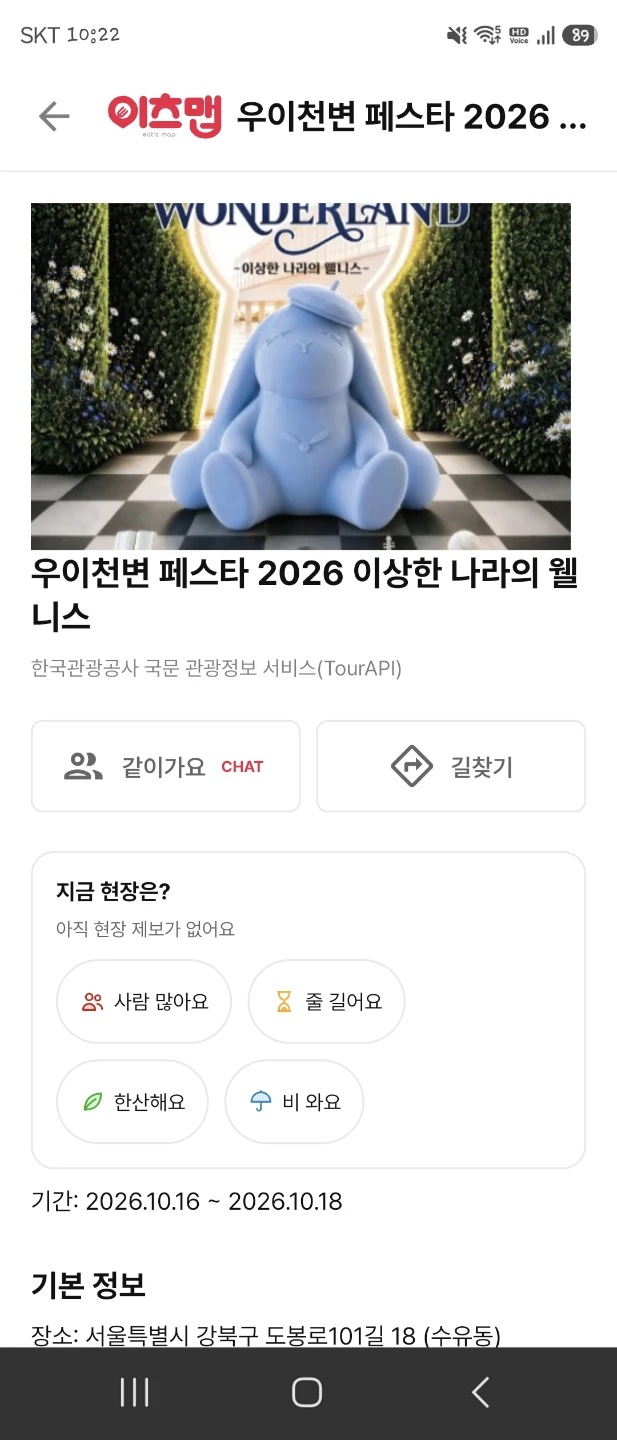Viewport: 617px width, 1440px height.
Task: Report 비 와요 at the venue
Action: pyautogui.click(x=294, y=1102)
